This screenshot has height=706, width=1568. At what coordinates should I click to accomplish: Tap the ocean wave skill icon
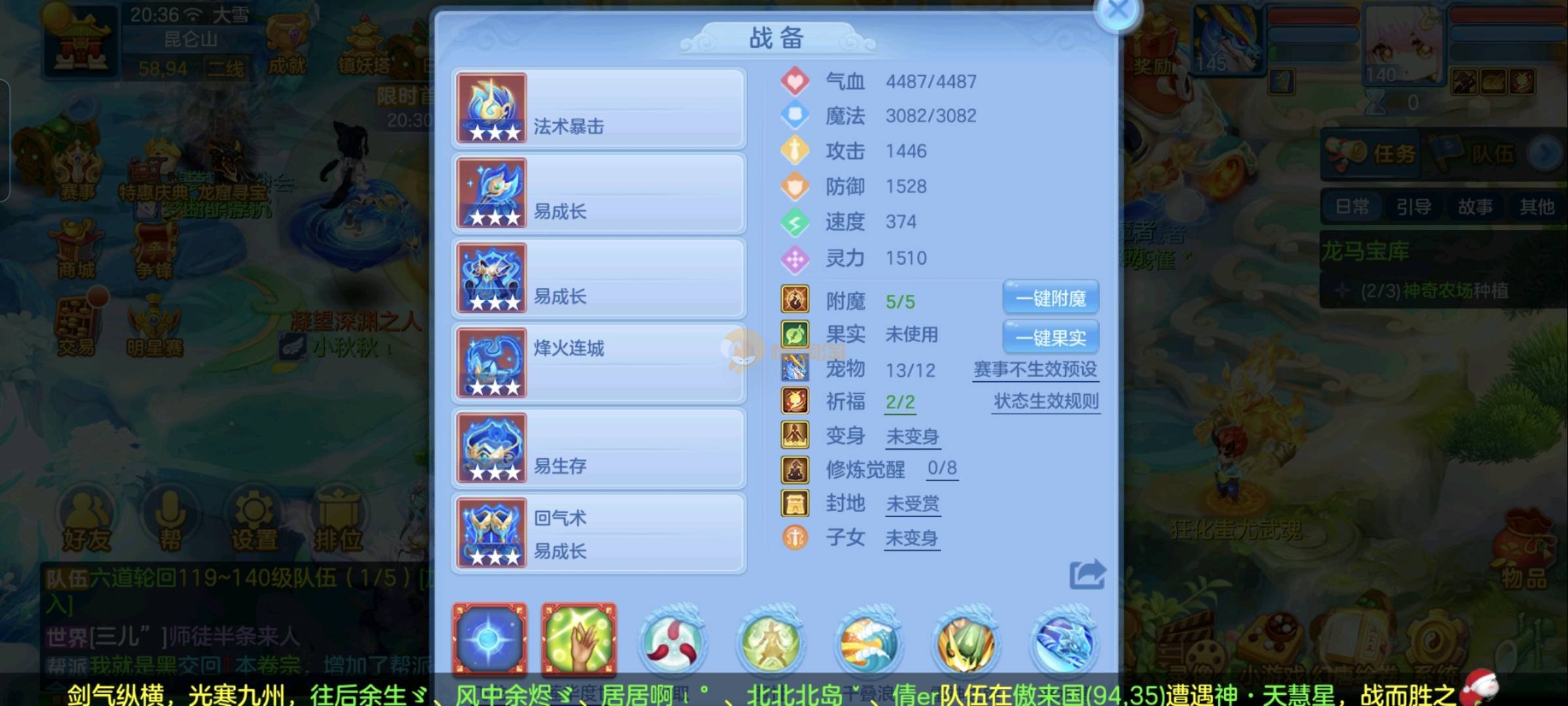pyautogui.click(x=868, y=643)
